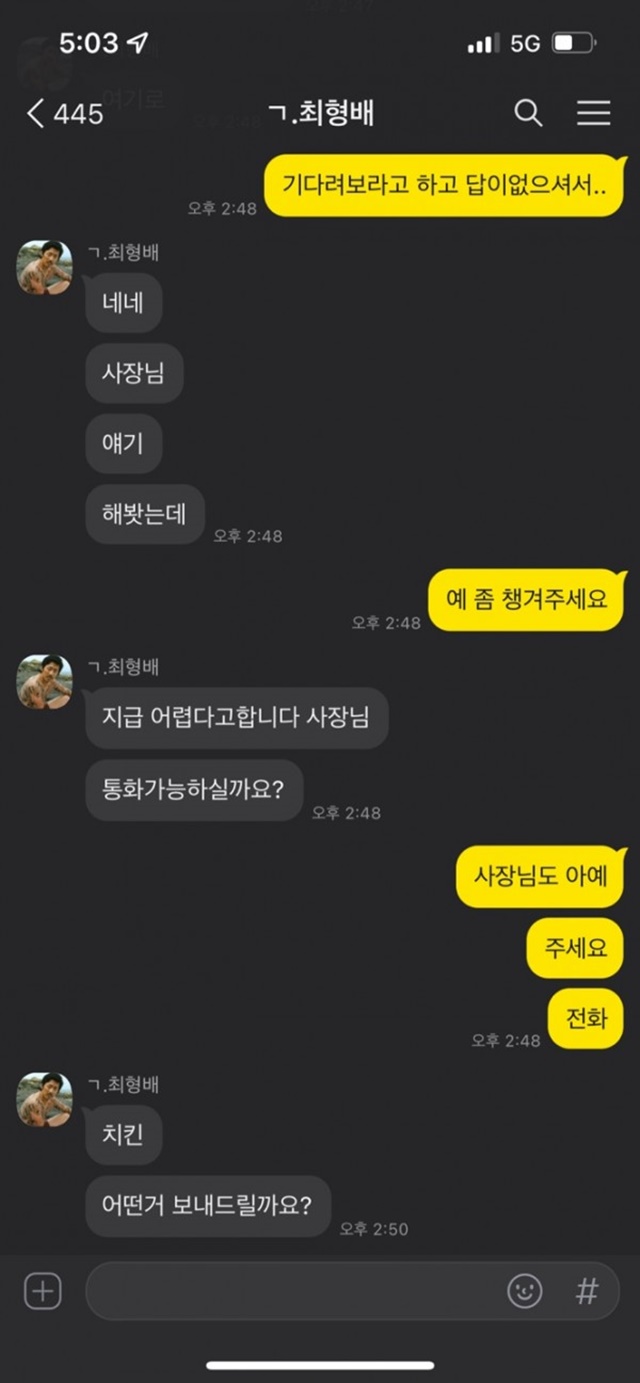This screenshot has width=640, height=1383.
Task: Open the attachment plus button
Action: pyautogui.click(x=42, y=1291)
